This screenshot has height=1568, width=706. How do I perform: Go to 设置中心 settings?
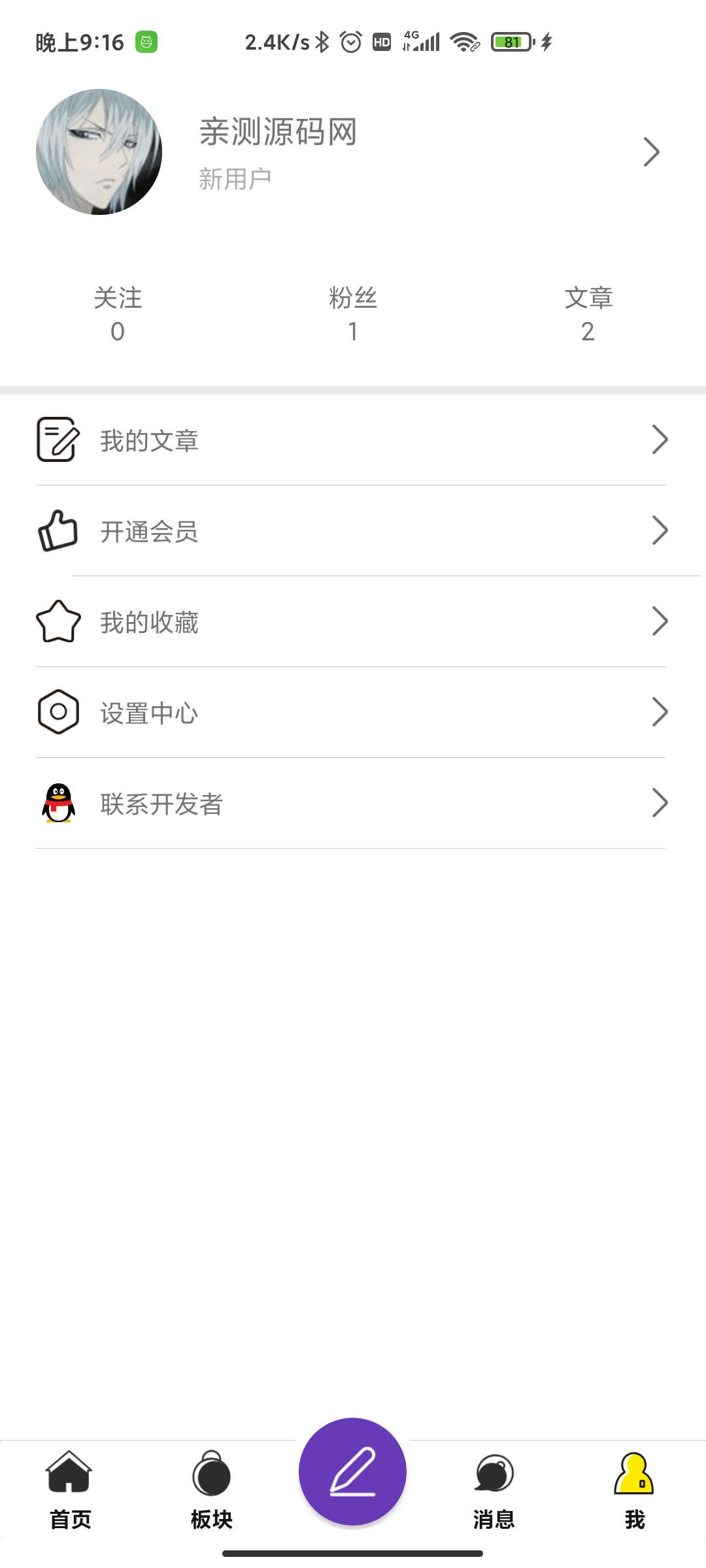click(x=353, y=712)
